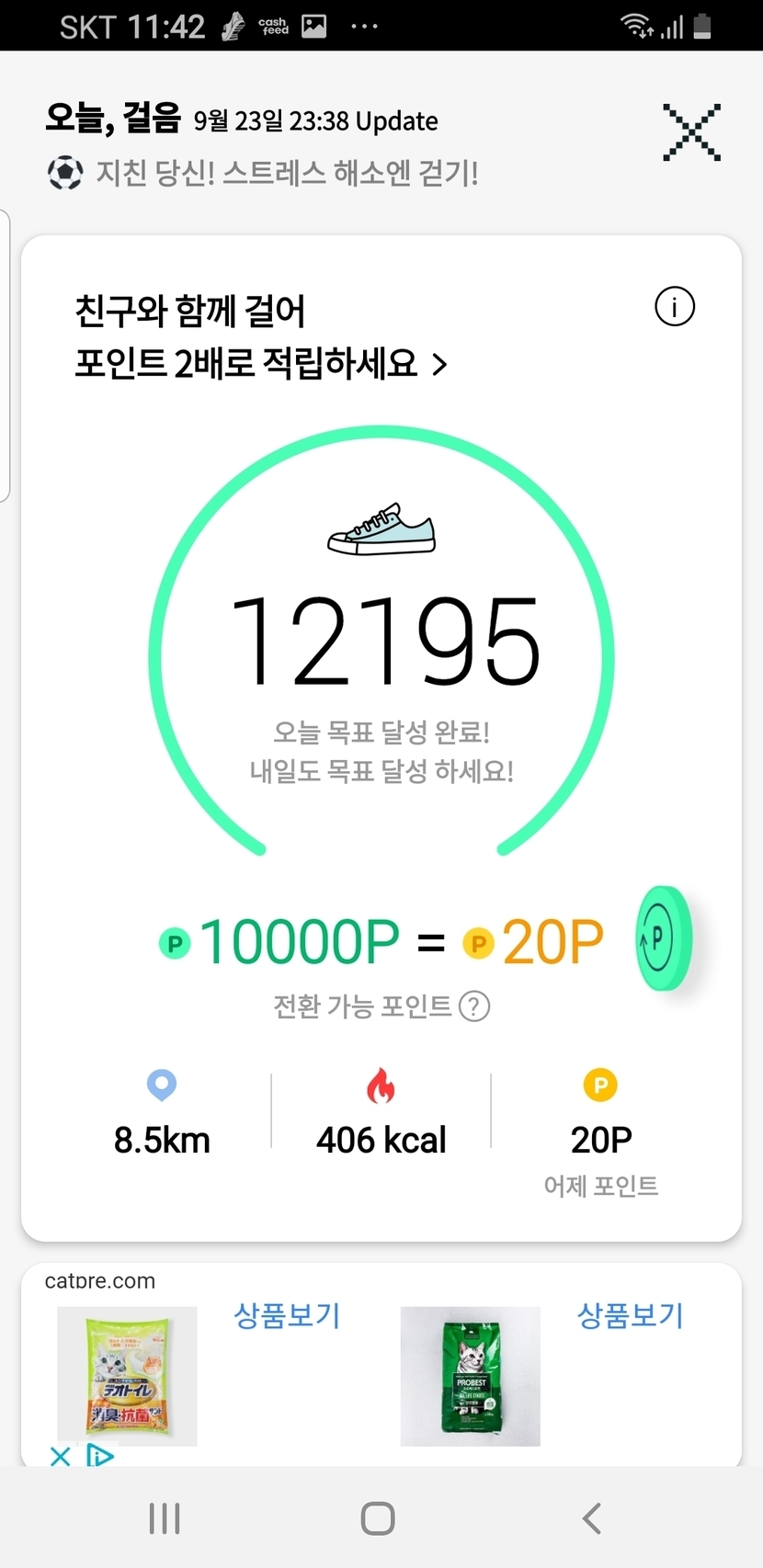The image size is (763, 1568).
Task: Open the cat litter product image
Action: point(127,1376)
